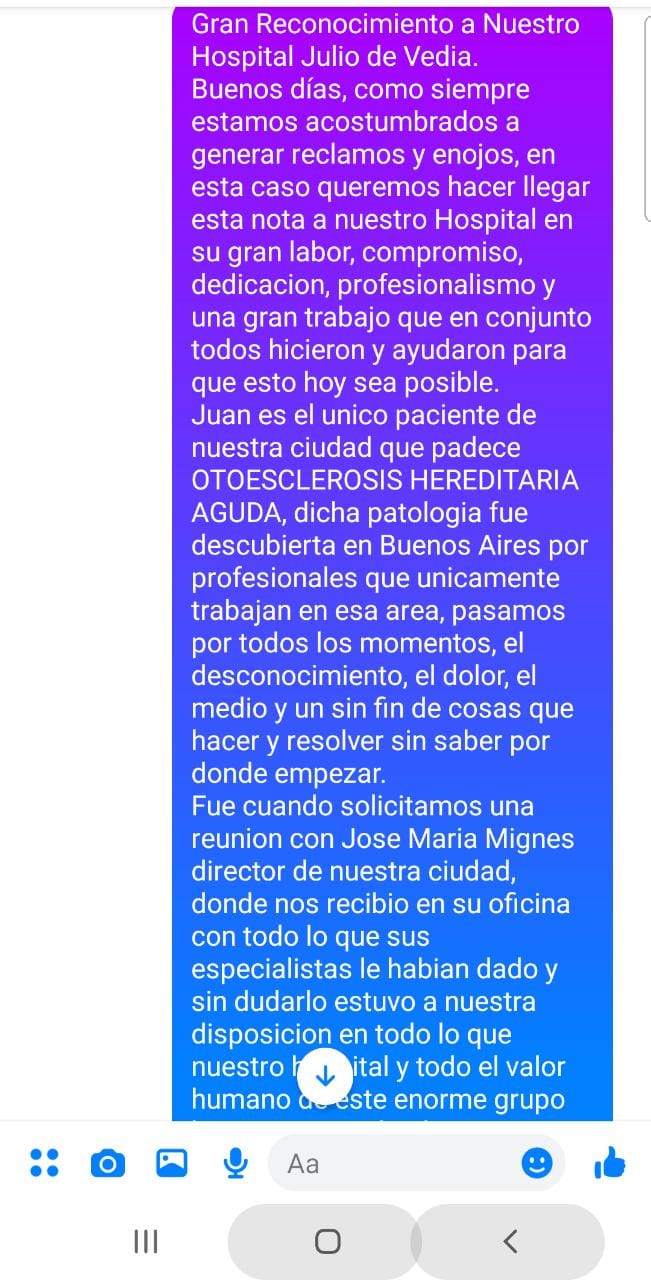Go to the system home screen
This screenshot has height=1280, width=651.
[x=326, y=1241]
